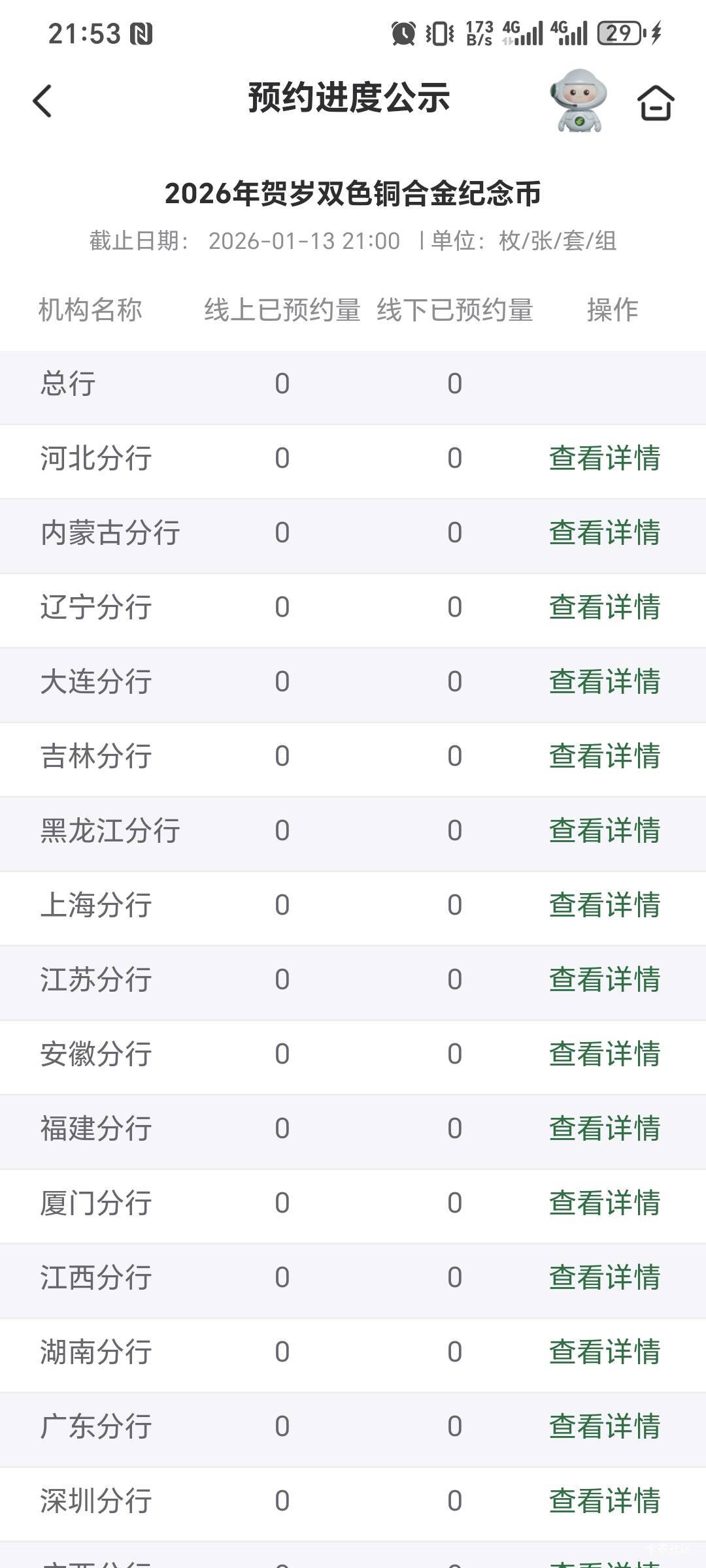The image size is (706, 1568).
Task: Open details link for 吉林分行
Action: point(605,756)
